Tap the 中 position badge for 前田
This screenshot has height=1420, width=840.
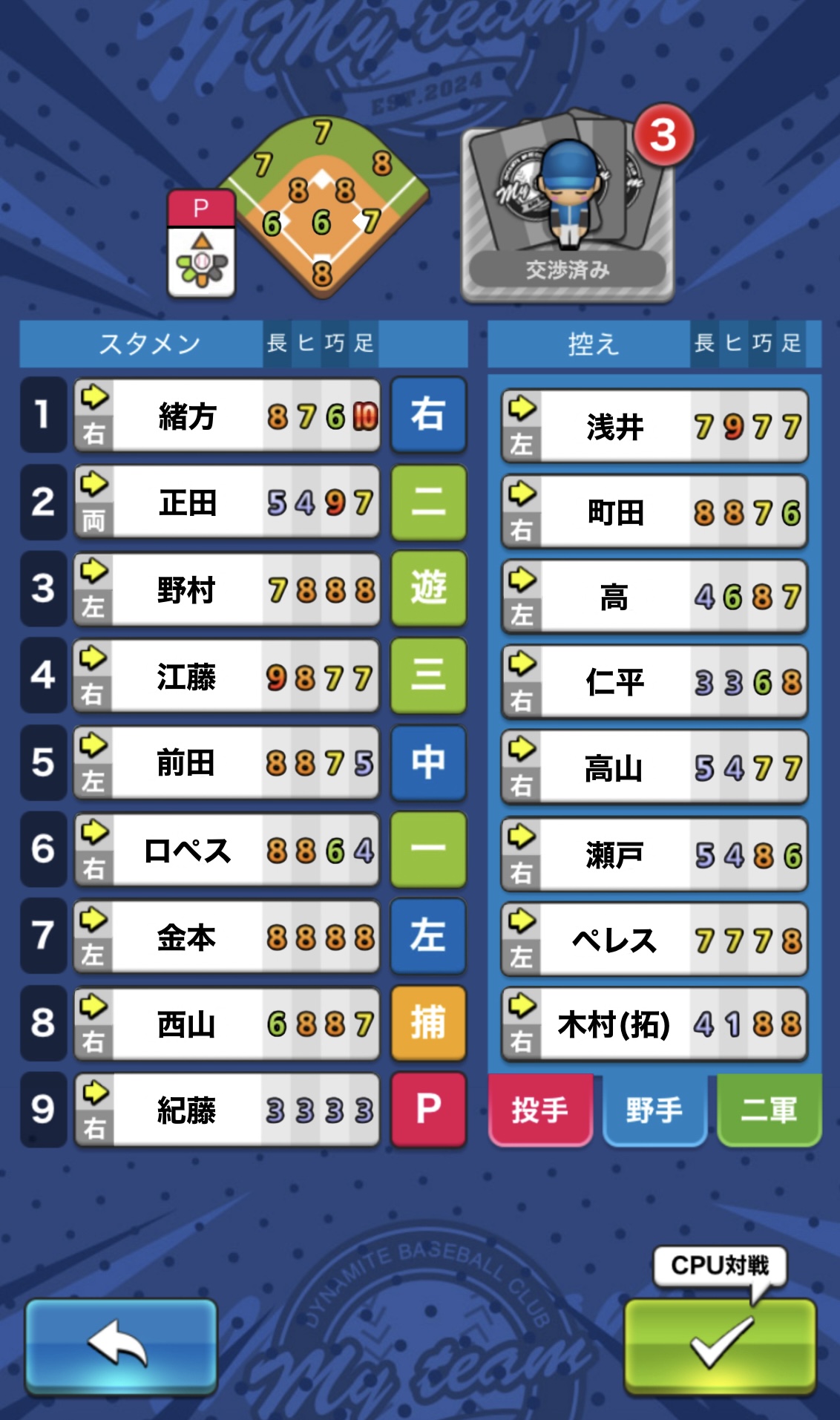pos(428,762)
